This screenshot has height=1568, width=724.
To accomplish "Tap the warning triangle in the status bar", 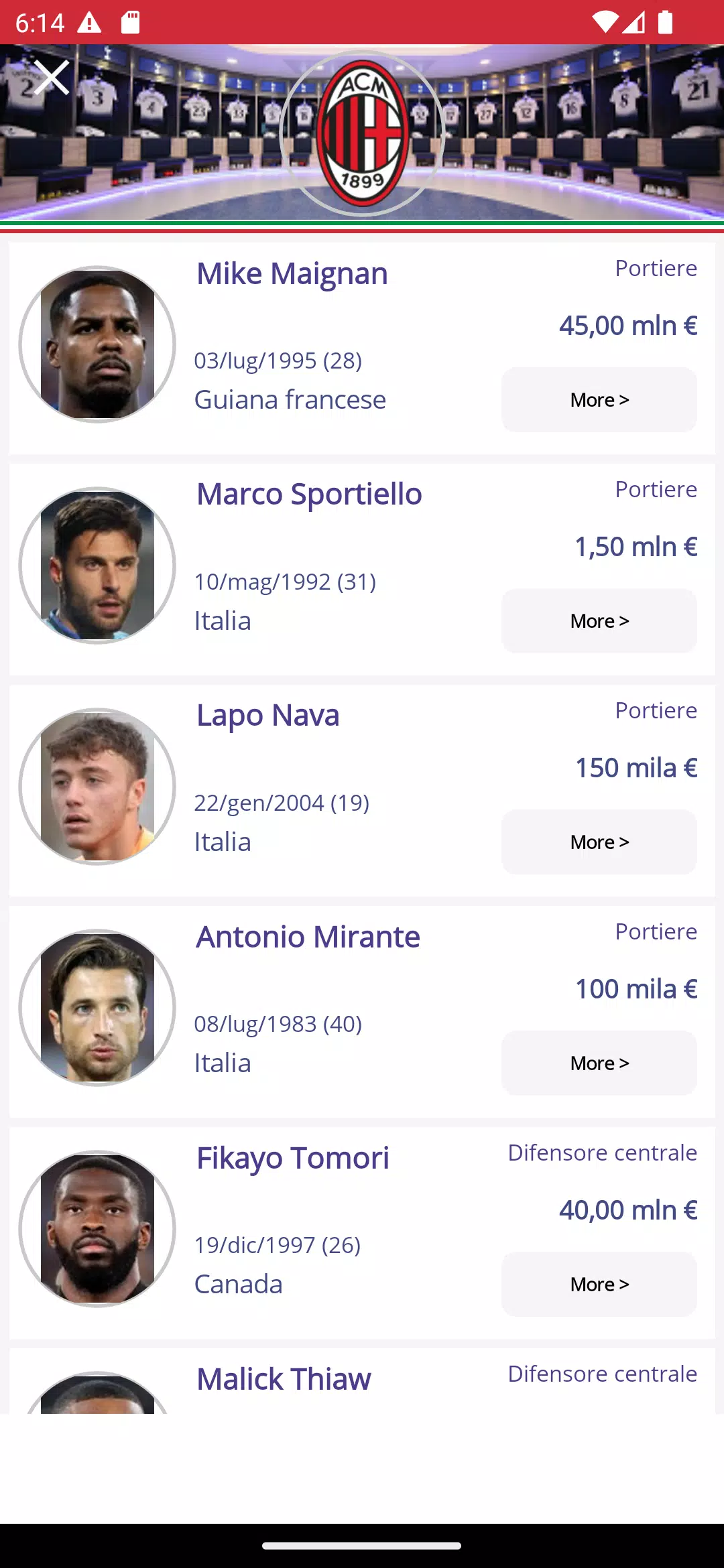I will tap(90, 22).
